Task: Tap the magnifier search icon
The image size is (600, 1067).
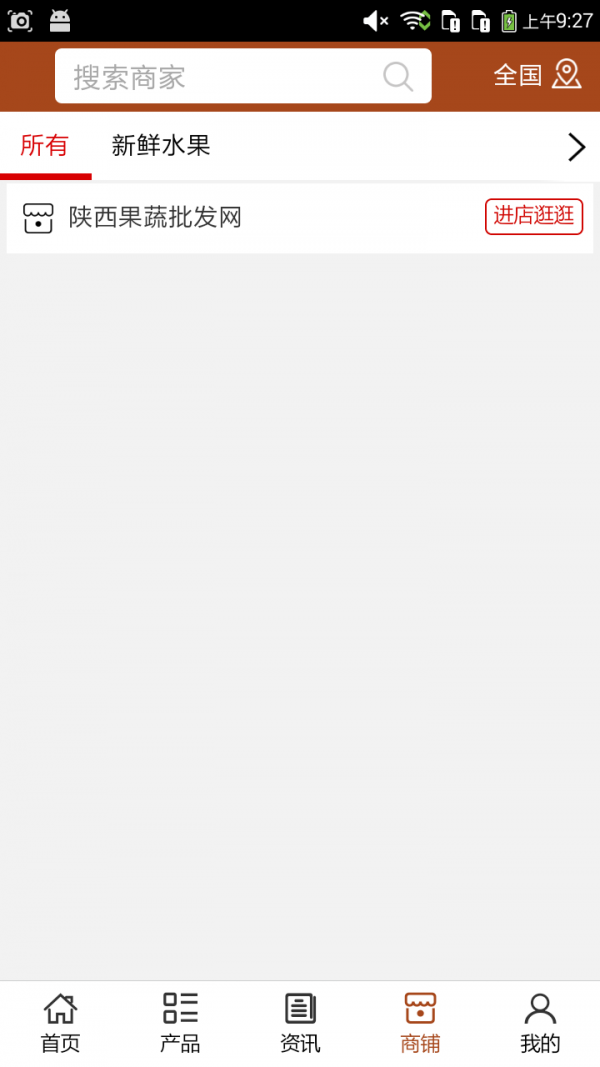Action: 398,76
